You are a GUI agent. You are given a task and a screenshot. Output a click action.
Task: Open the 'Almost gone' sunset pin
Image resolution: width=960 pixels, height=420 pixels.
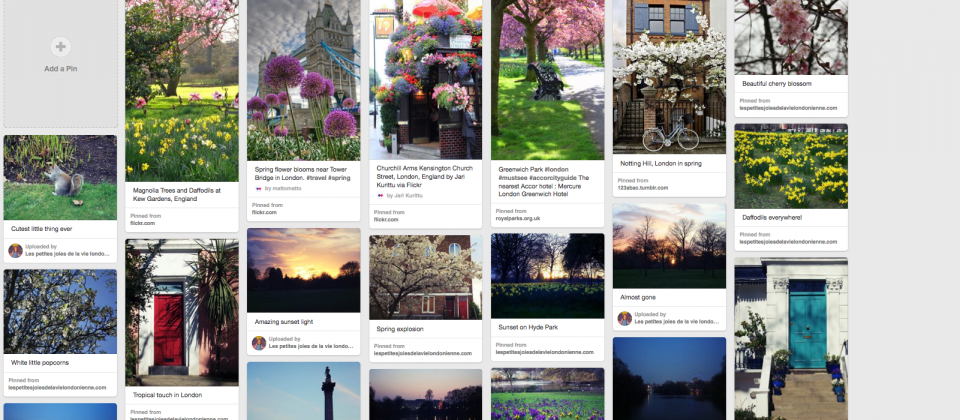click(669, 245)
